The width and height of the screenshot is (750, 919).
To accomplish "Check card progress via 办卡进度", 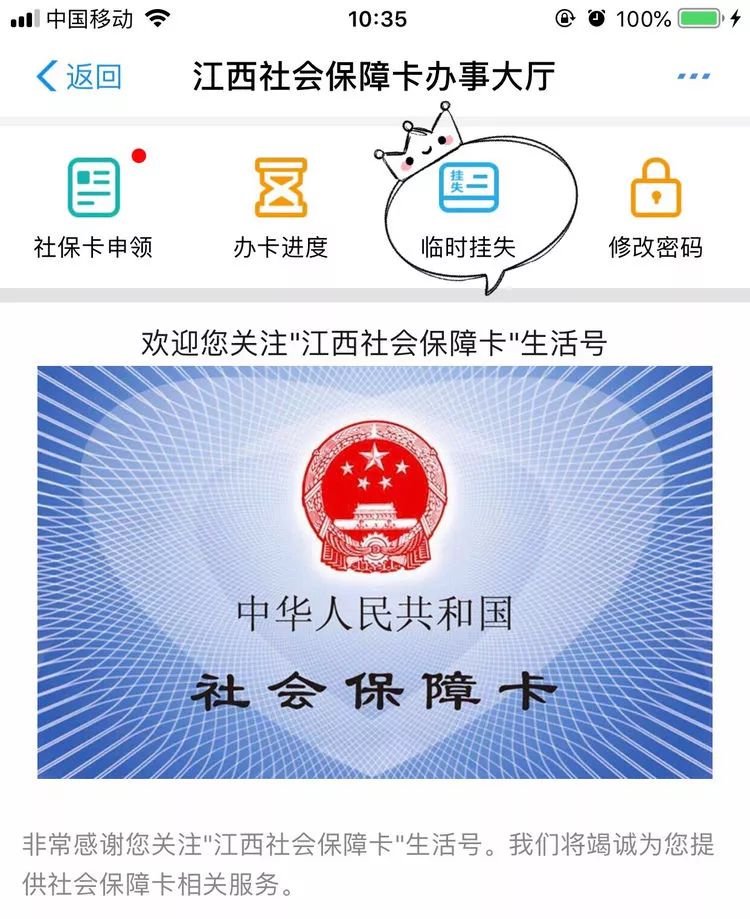I will [x=281, y=207].
